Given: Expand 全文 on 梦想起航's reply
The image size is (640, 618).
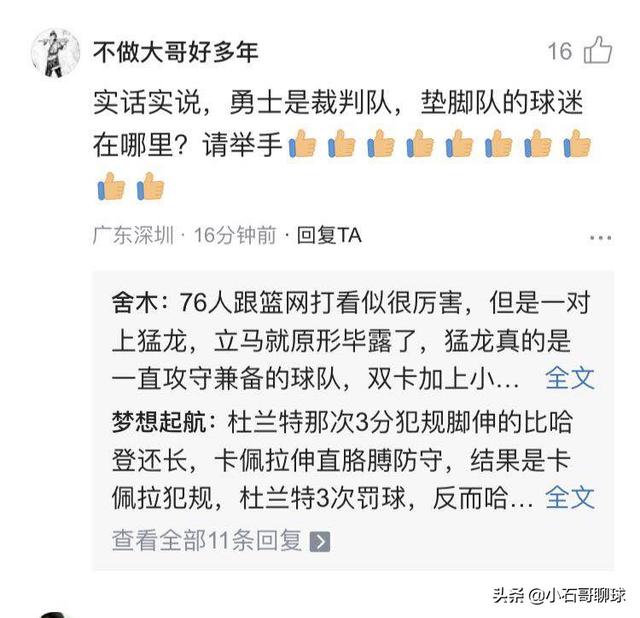Looking at the screenshot, I should (x=569, y=496).
